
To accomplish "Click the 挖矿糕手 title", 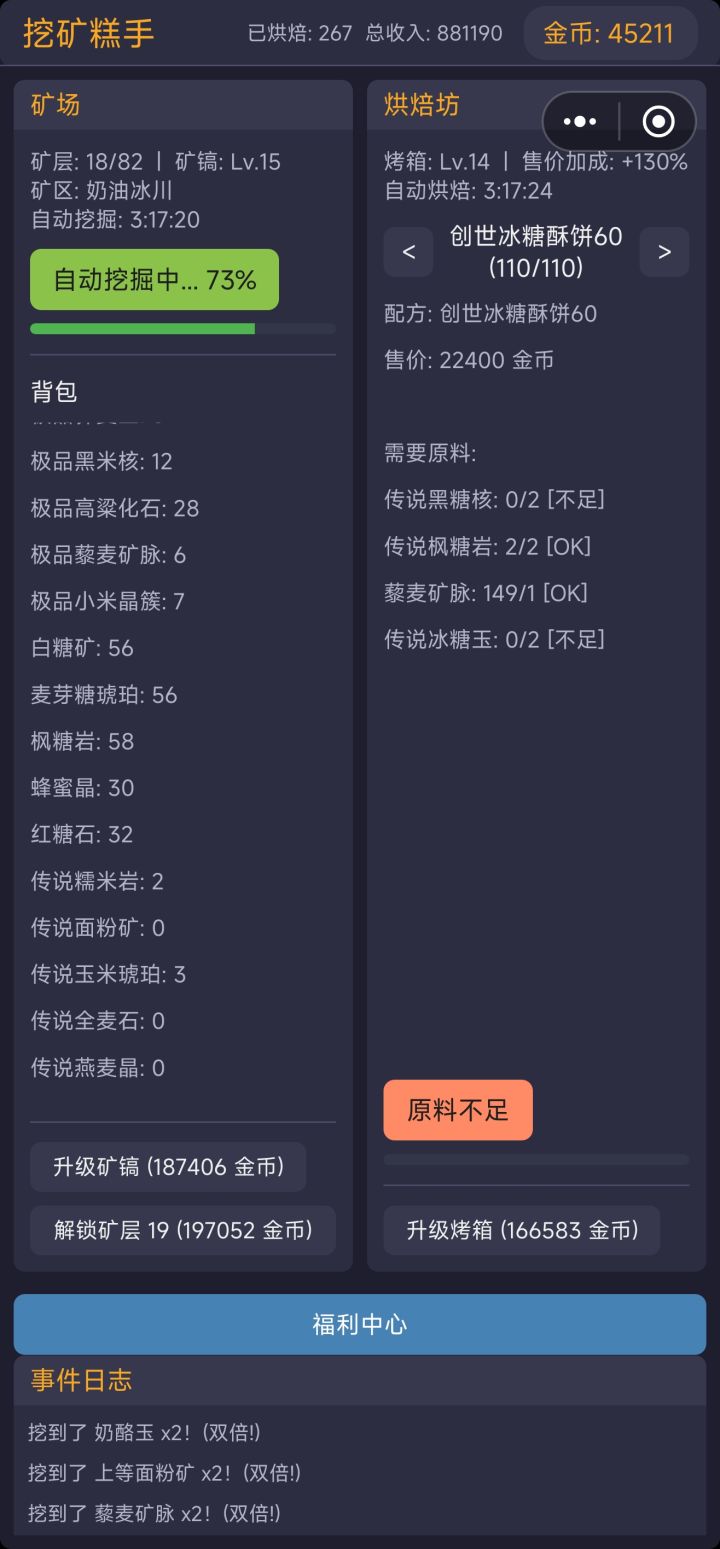I will pos(73,33).
